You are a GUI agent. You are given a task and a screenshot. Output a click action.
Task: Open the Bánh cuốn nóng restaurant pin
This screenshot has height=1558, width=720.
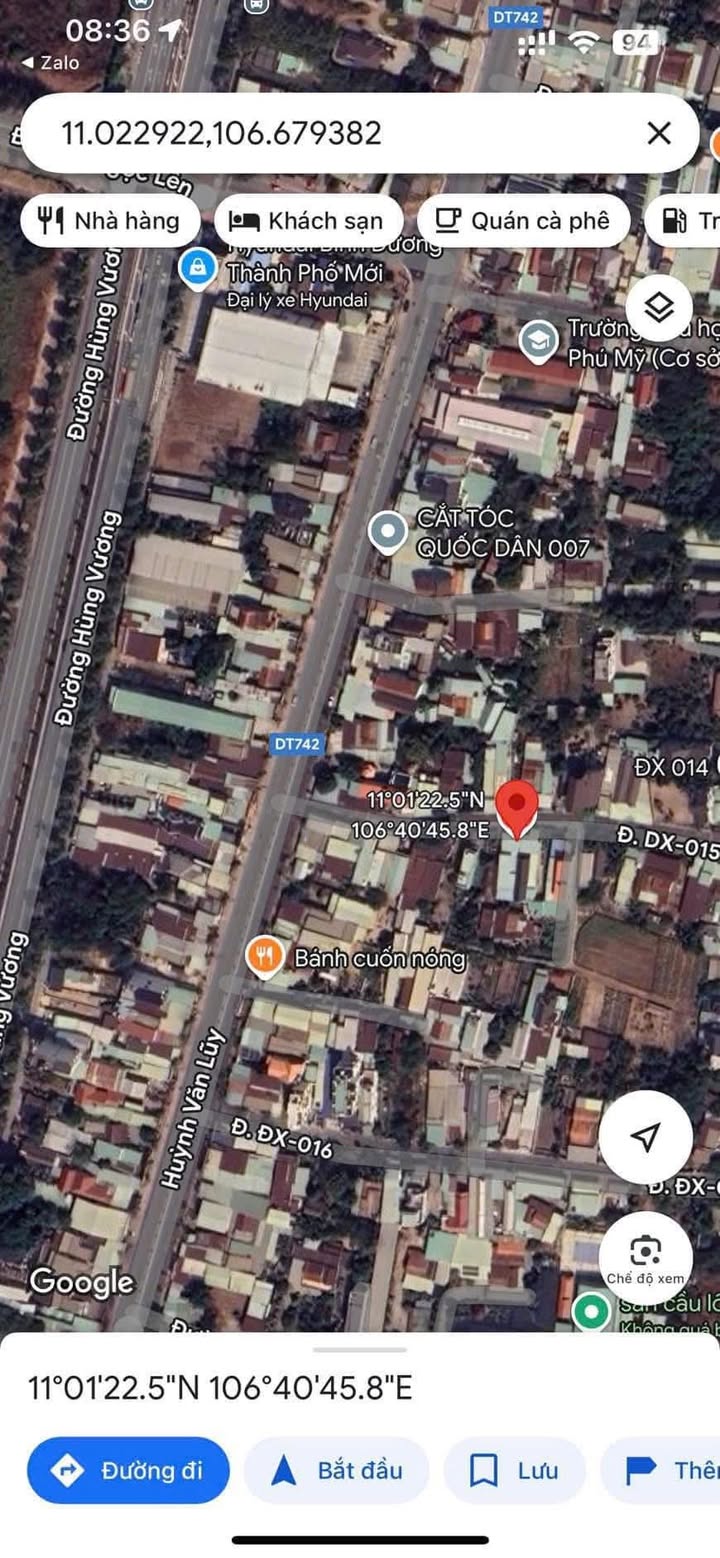pyautogui.click(x=264, y=958)
